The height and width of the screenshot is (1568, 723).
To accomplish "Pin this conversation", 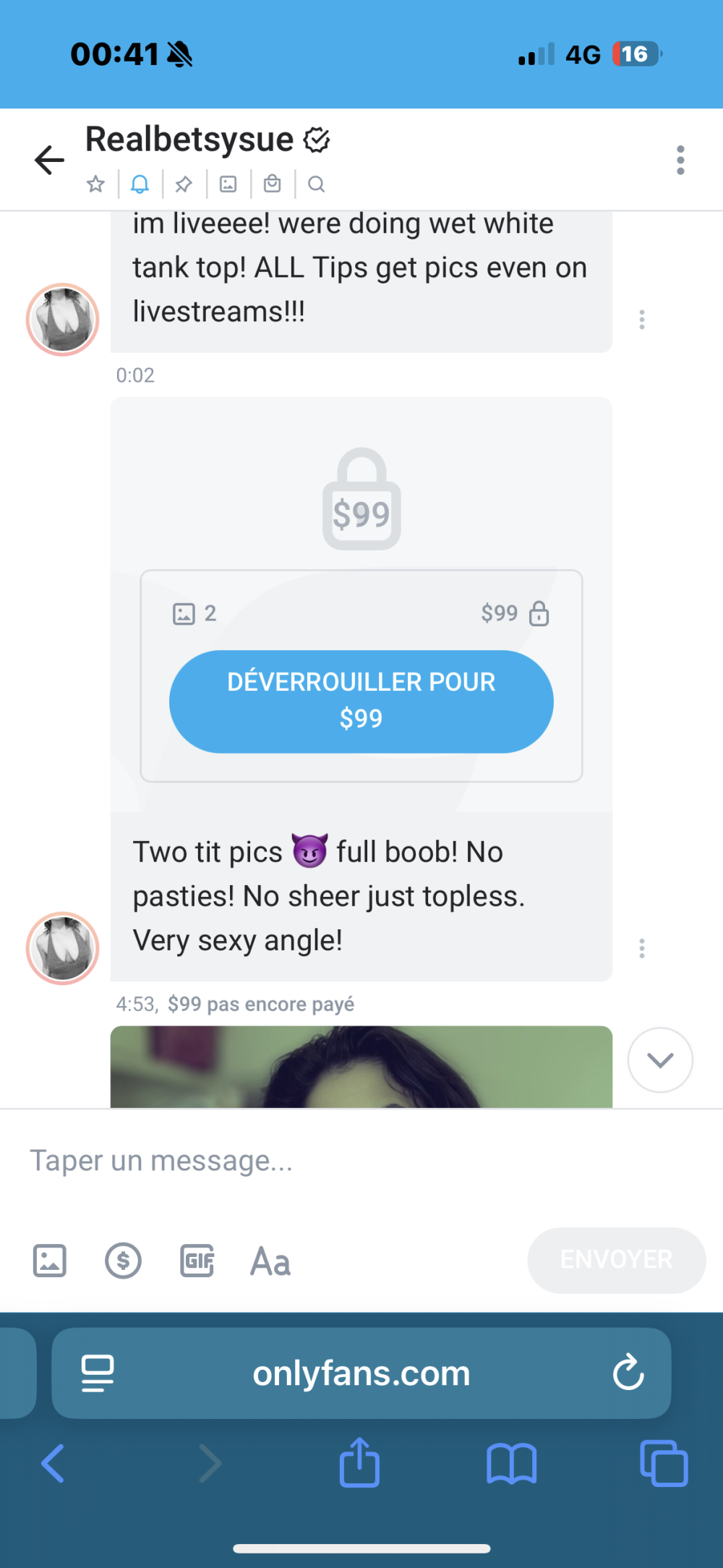I will tap(184, 184).
